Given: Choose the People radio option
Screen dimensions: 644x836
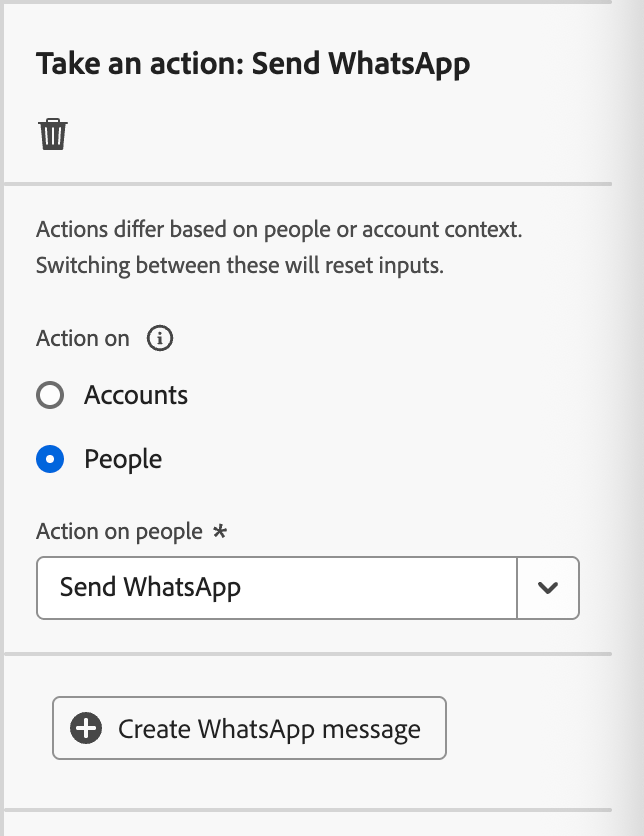Looking at the screenshot, I should pyautogui.click(x=50, y=460).
